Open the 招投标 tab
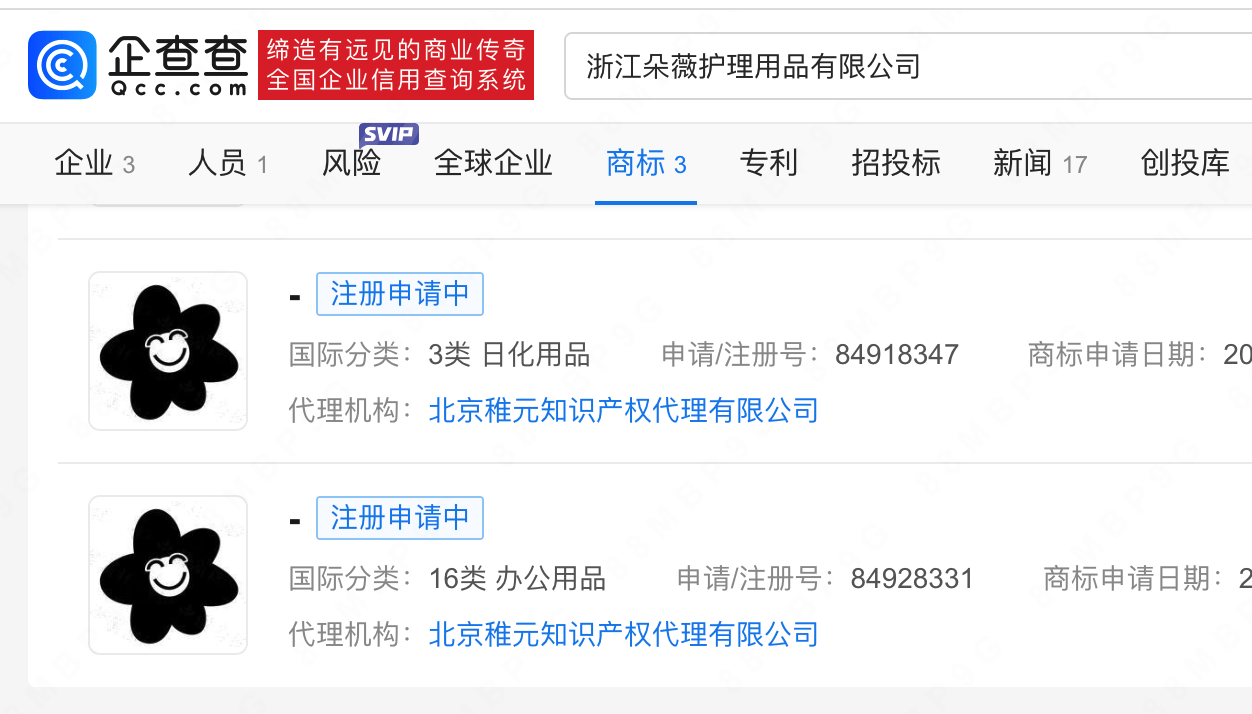 point(895,163)
